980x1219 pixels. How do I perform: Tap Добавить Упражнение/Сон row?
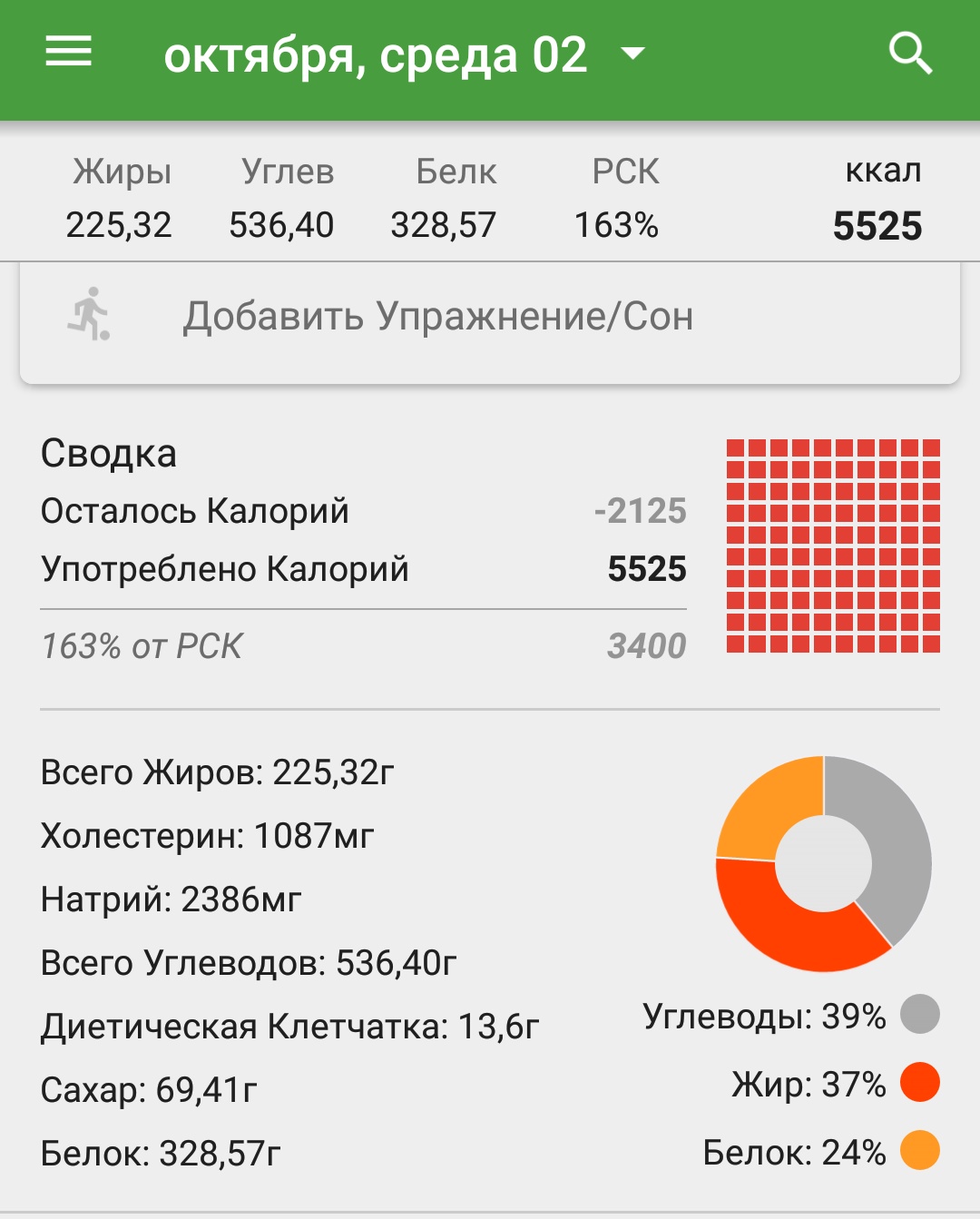tap(490, 317)
